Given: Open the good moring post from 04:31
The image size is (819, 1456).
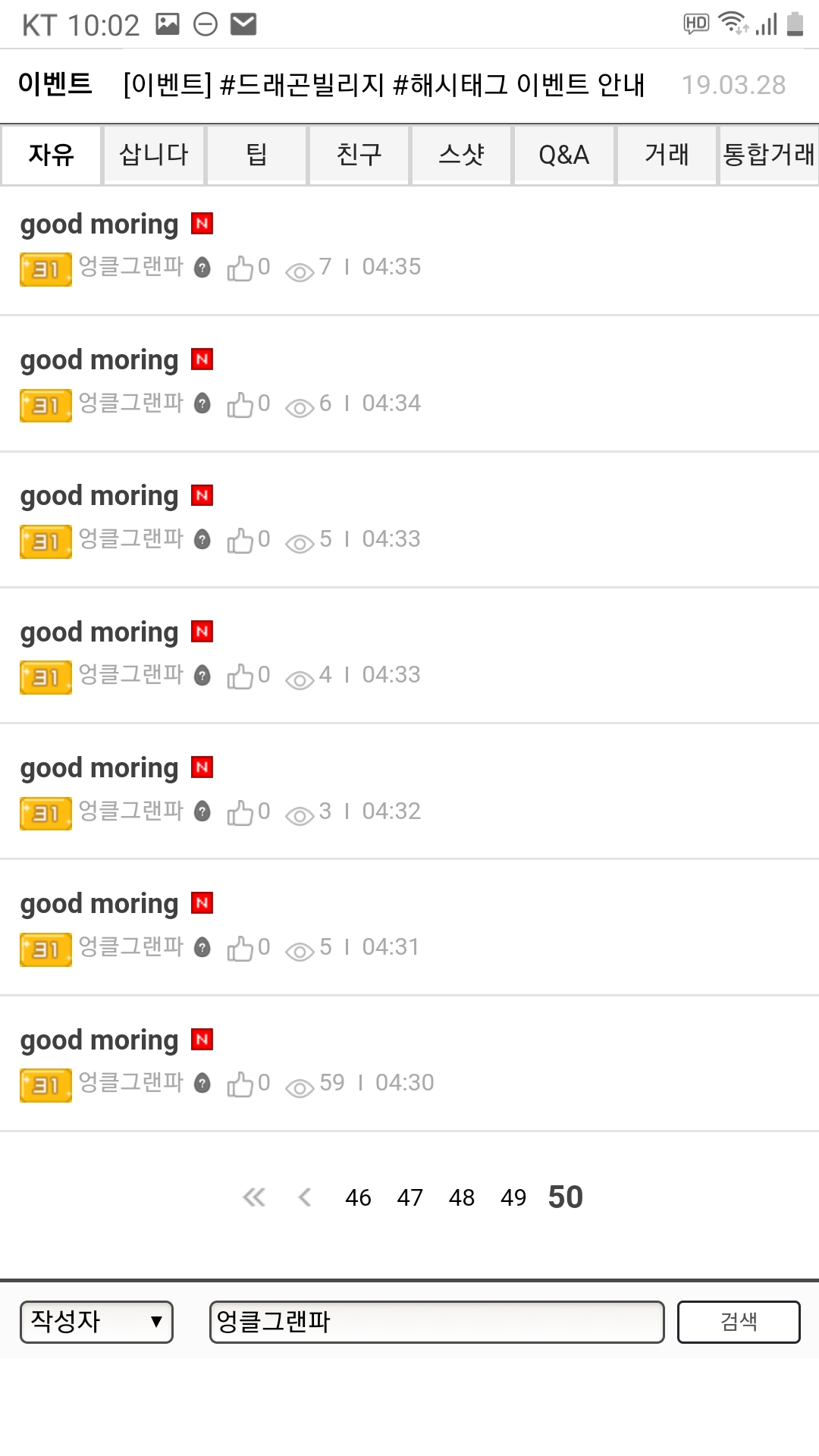Looking at the screenshot, I should pos(99,904).
